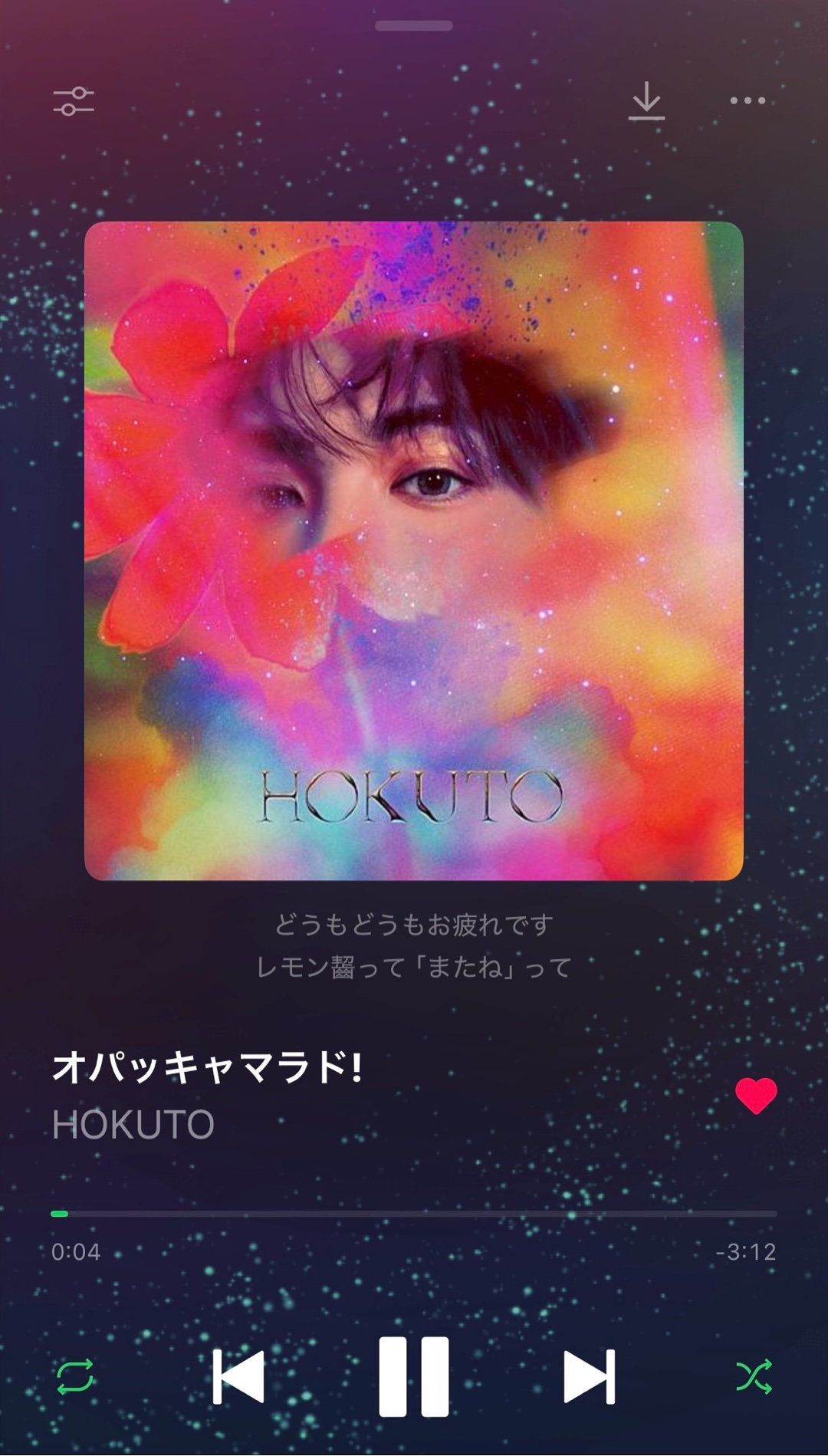Skip to the next track
This screenshot has height=1456, width=828.
(589, 1377)
